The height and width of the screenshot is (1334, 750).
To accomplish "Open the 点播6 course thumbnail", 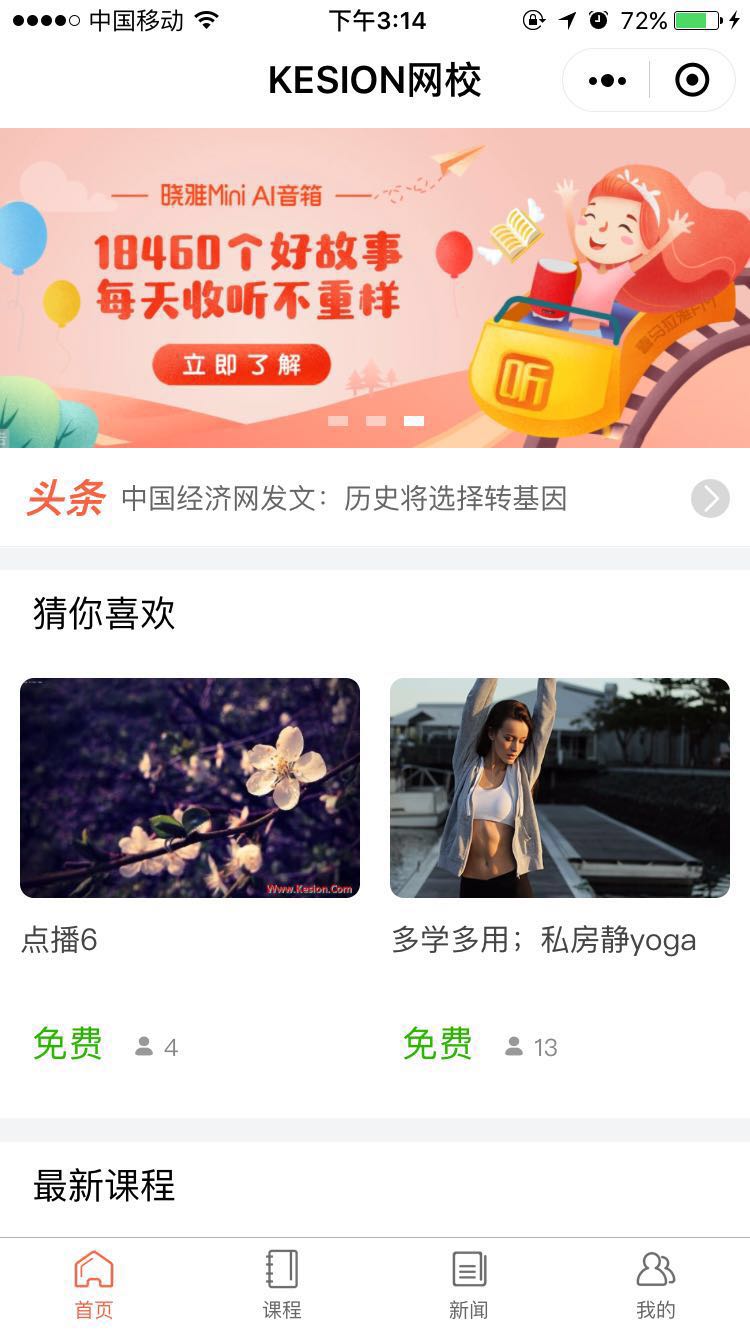I will pos(190,787).
